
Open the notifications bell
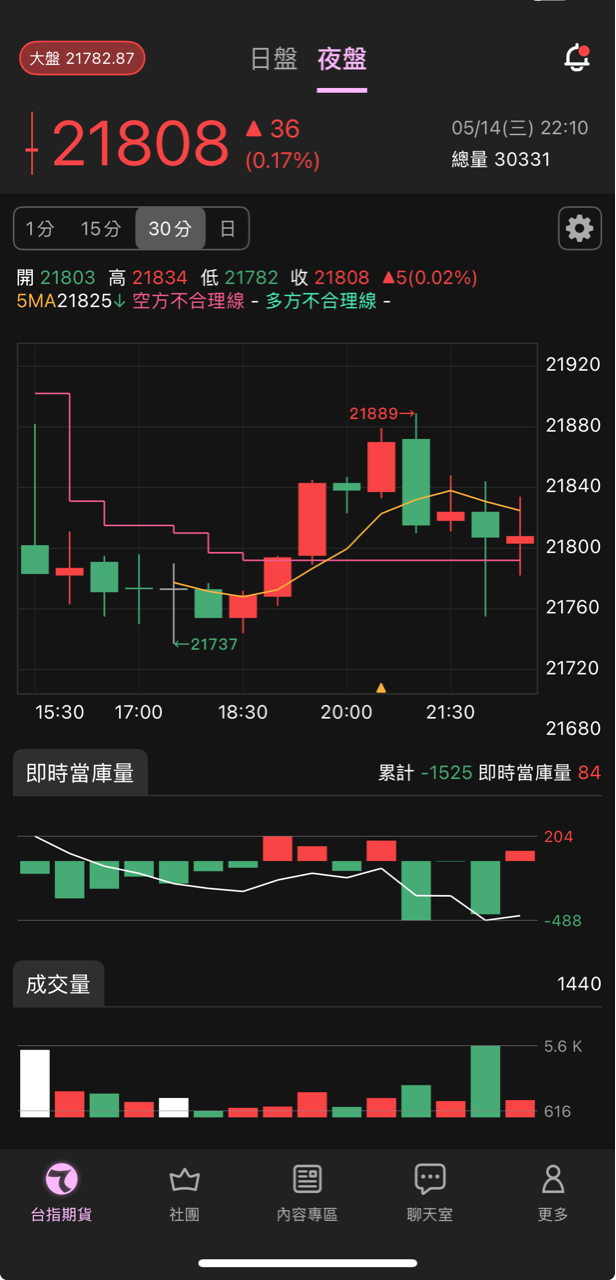tap(577, 58)
